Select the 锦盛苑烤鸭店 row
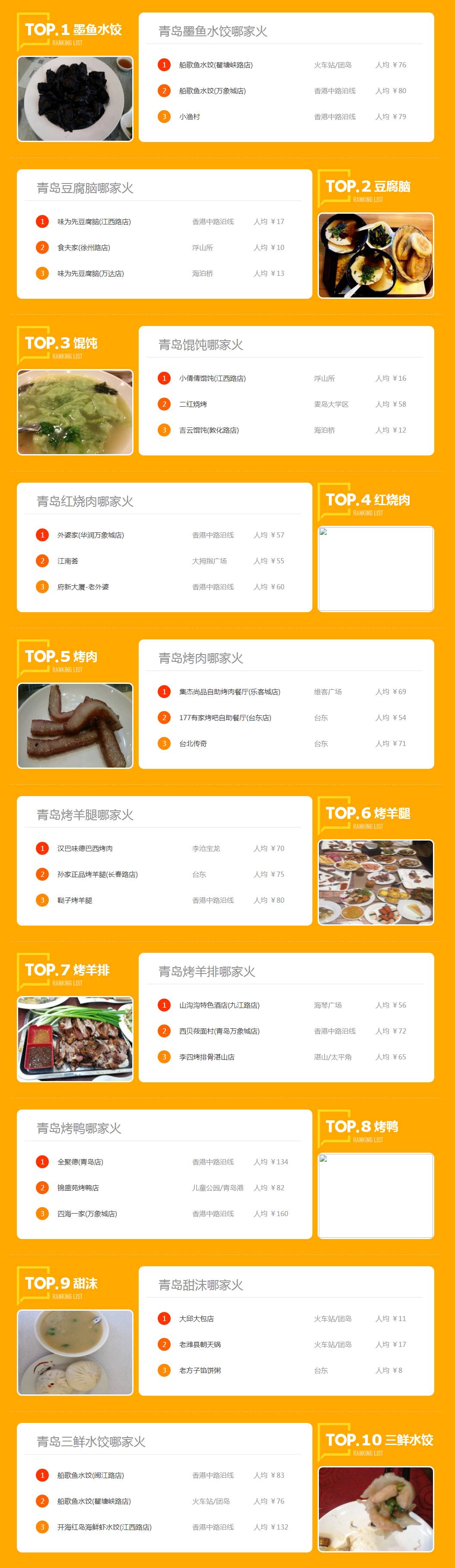 [78, 1188]
